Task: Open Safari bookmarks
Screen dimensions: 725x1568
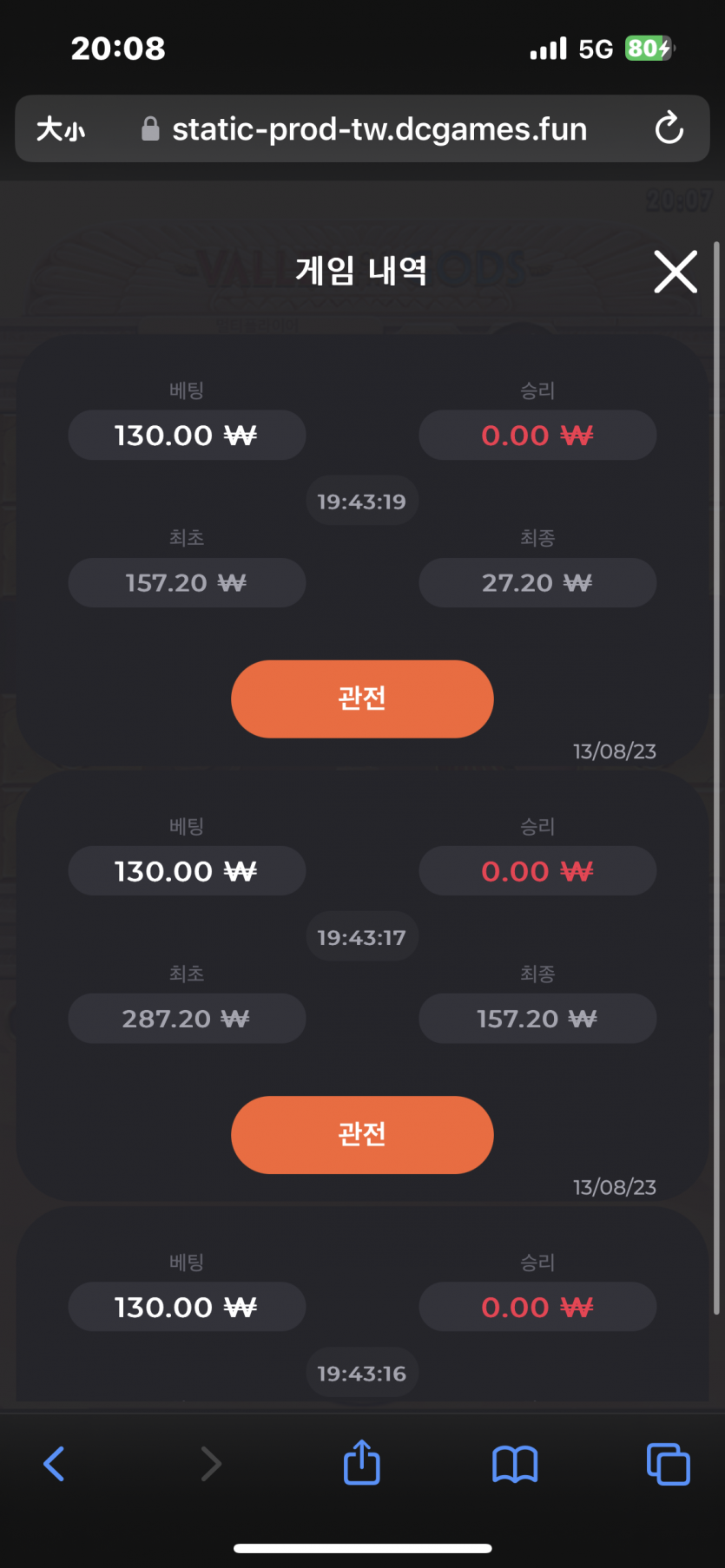Action: [x=515, y=1464]
